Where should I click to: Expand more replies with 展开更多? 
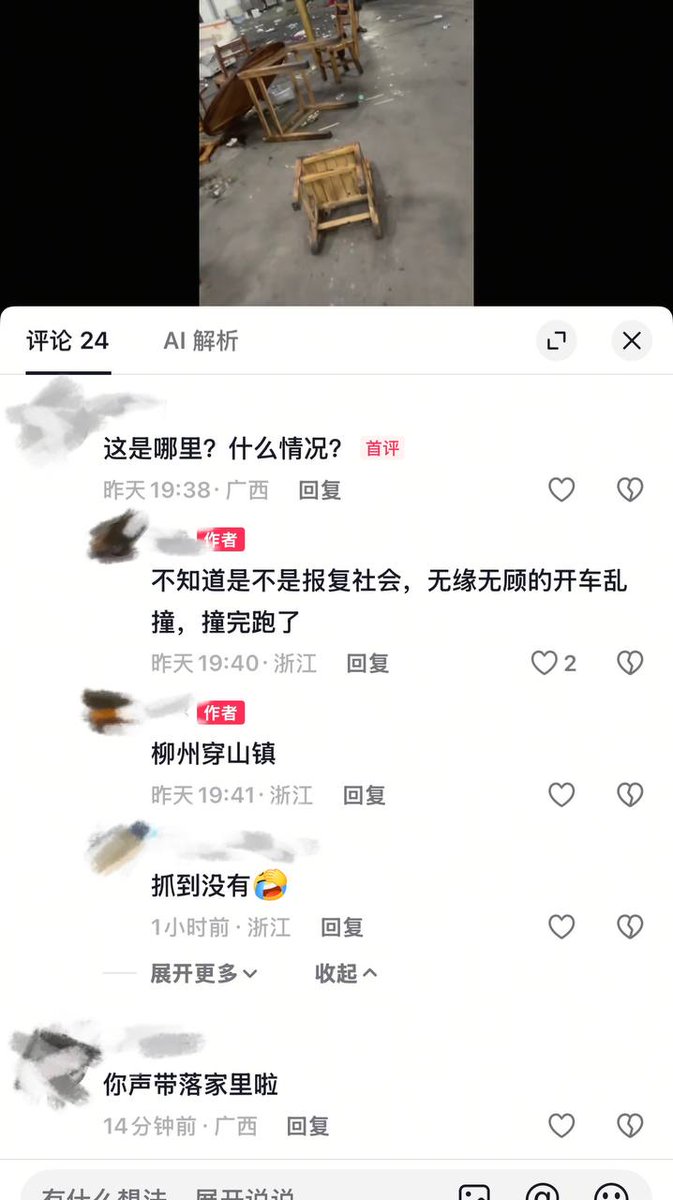click(x=204, y=973)
